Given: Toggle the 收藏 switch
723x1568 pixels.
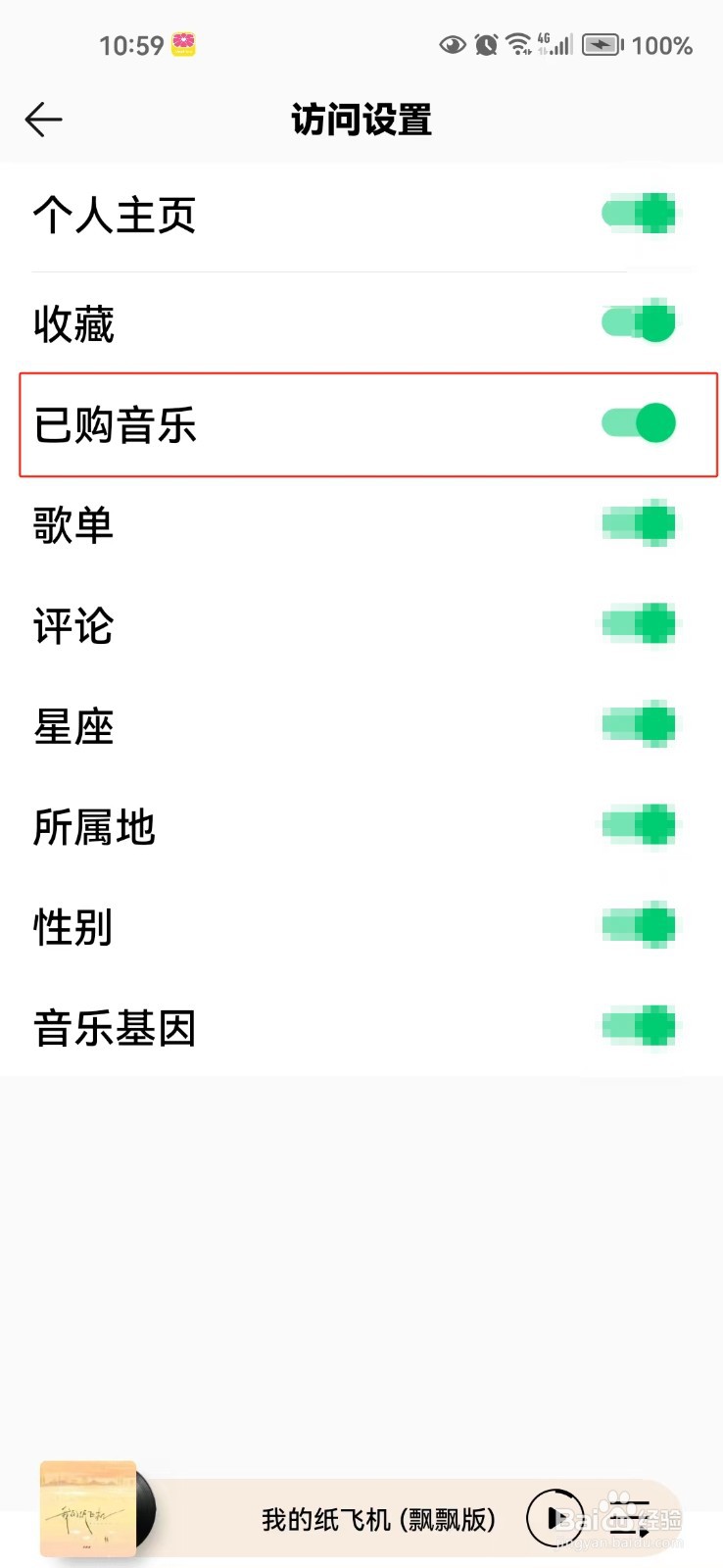Looking at the screenshot, I should click(639, 322).
